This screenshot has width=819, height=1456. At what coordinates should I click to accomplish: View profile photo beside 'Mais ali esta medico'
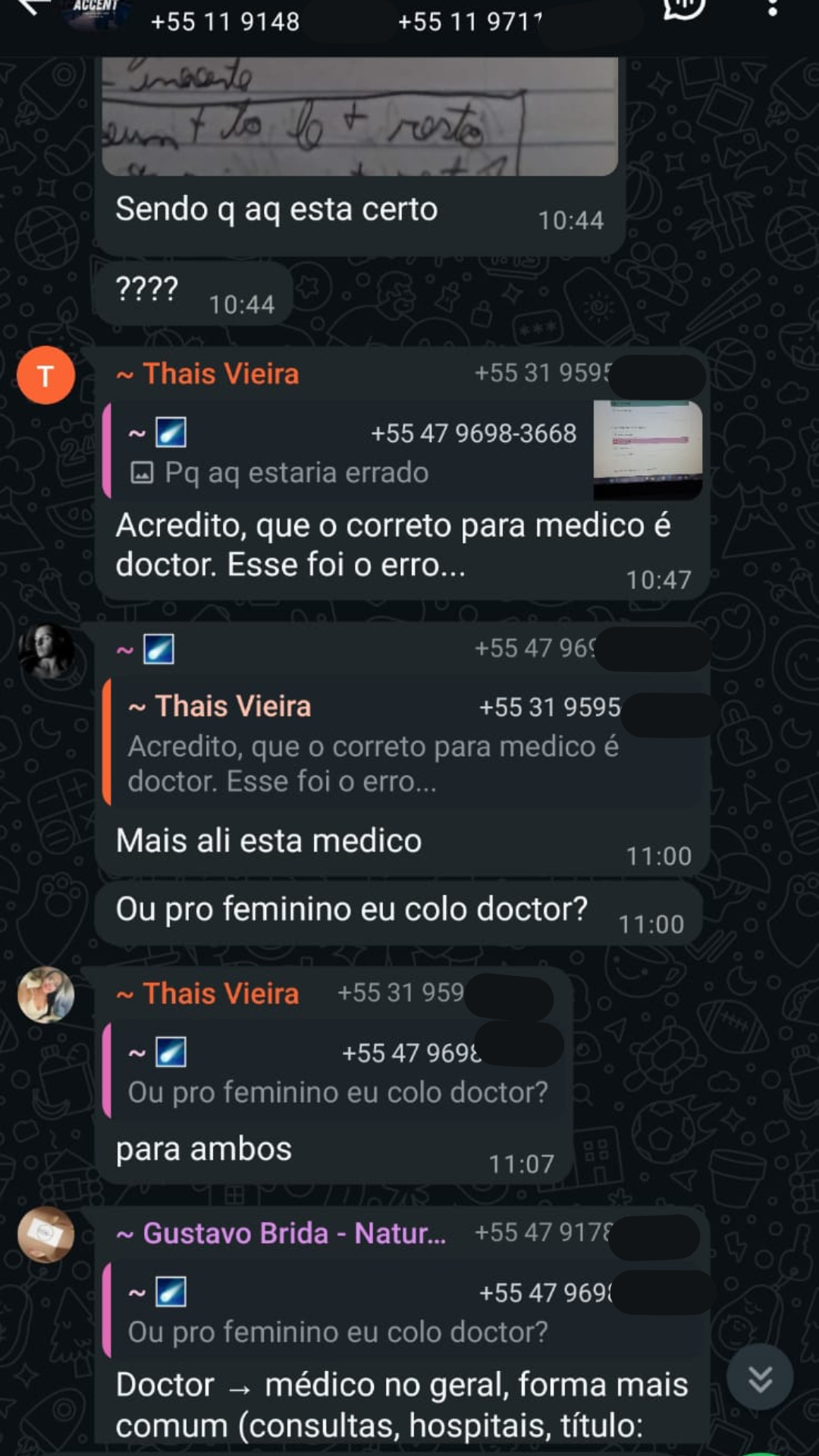pos(45,651)
